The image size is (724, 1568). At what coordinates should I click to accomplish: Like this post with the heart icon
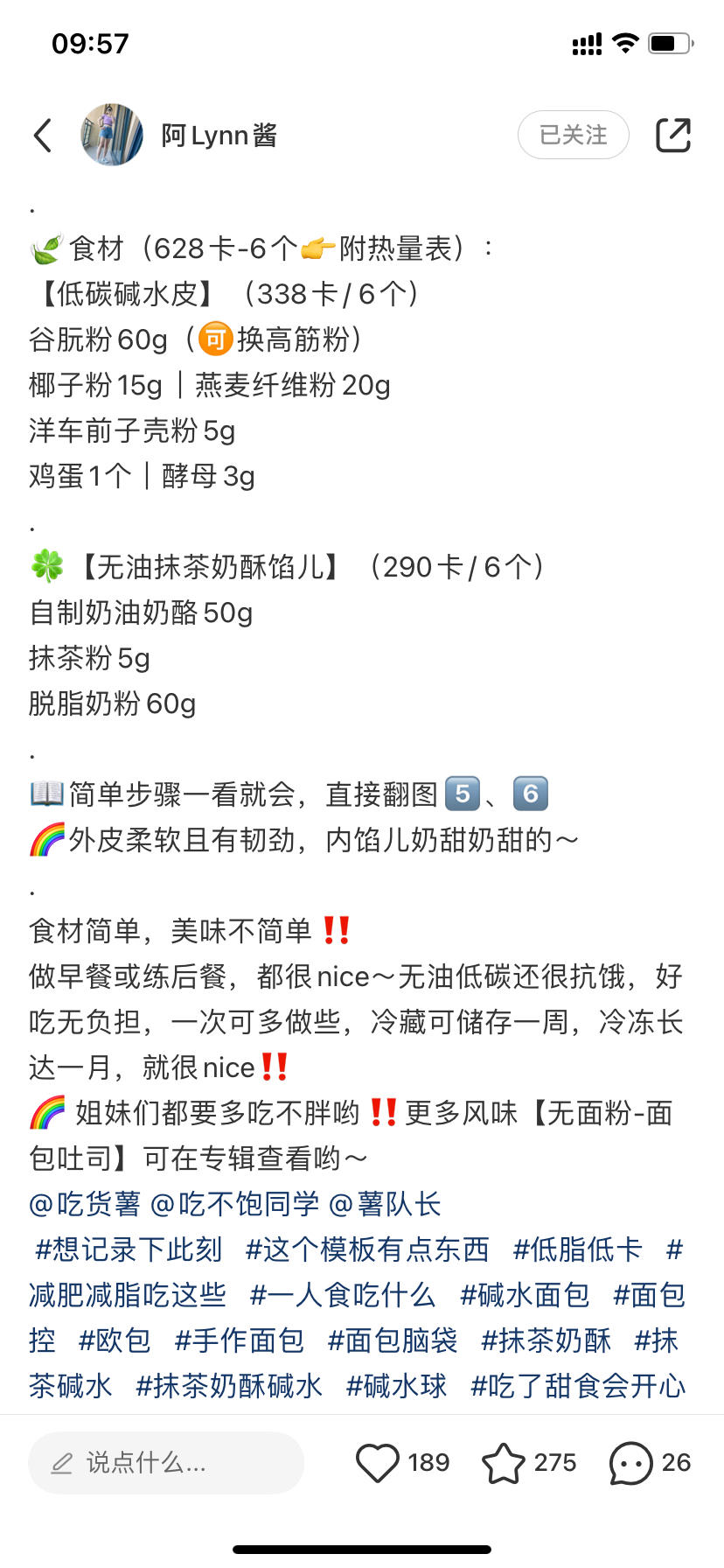378,1462
